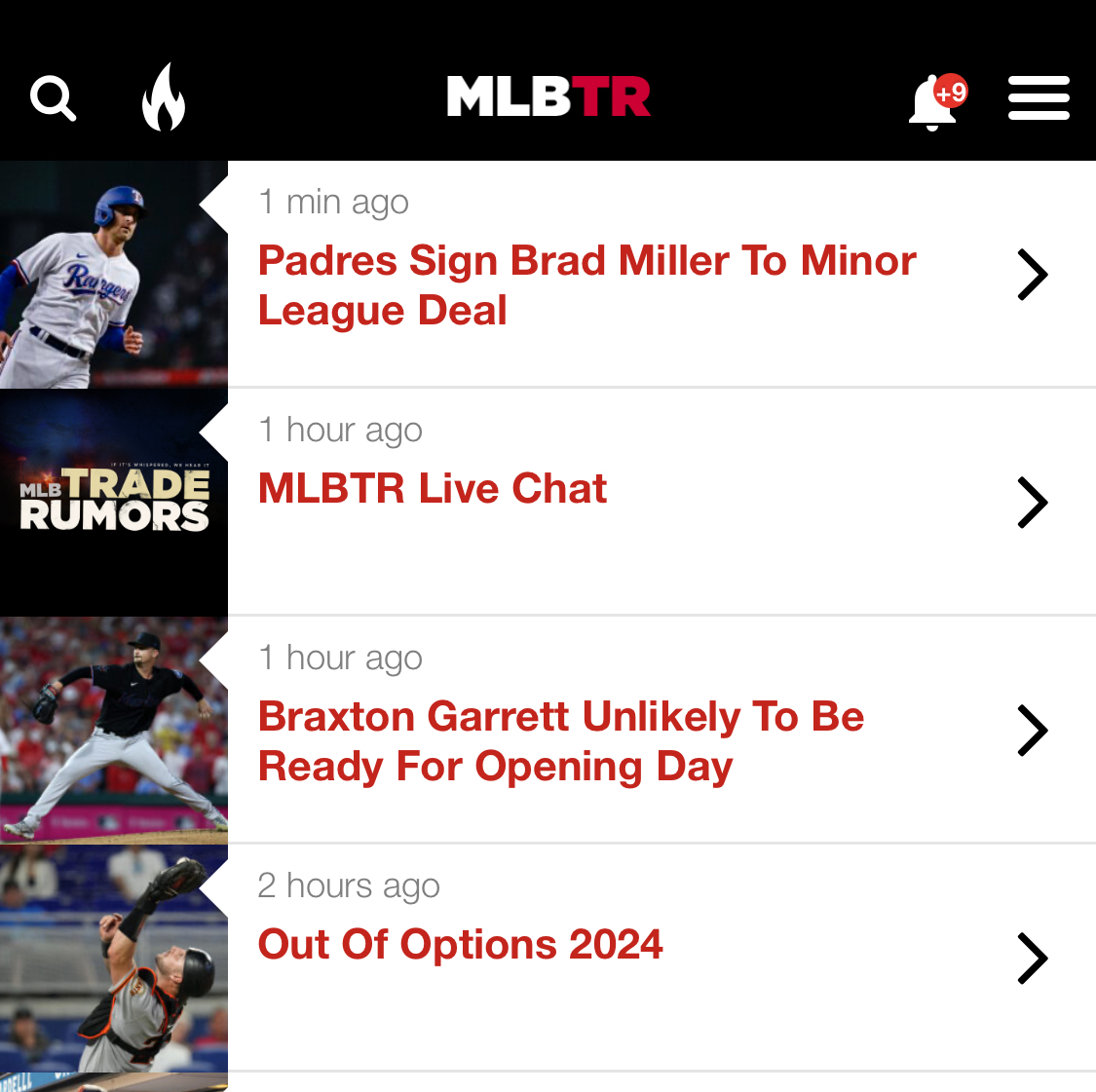This screenshot has height=1092, width=1096.
Task: View the Out Of Options 2024 article
Action: [x=460, y=945]
